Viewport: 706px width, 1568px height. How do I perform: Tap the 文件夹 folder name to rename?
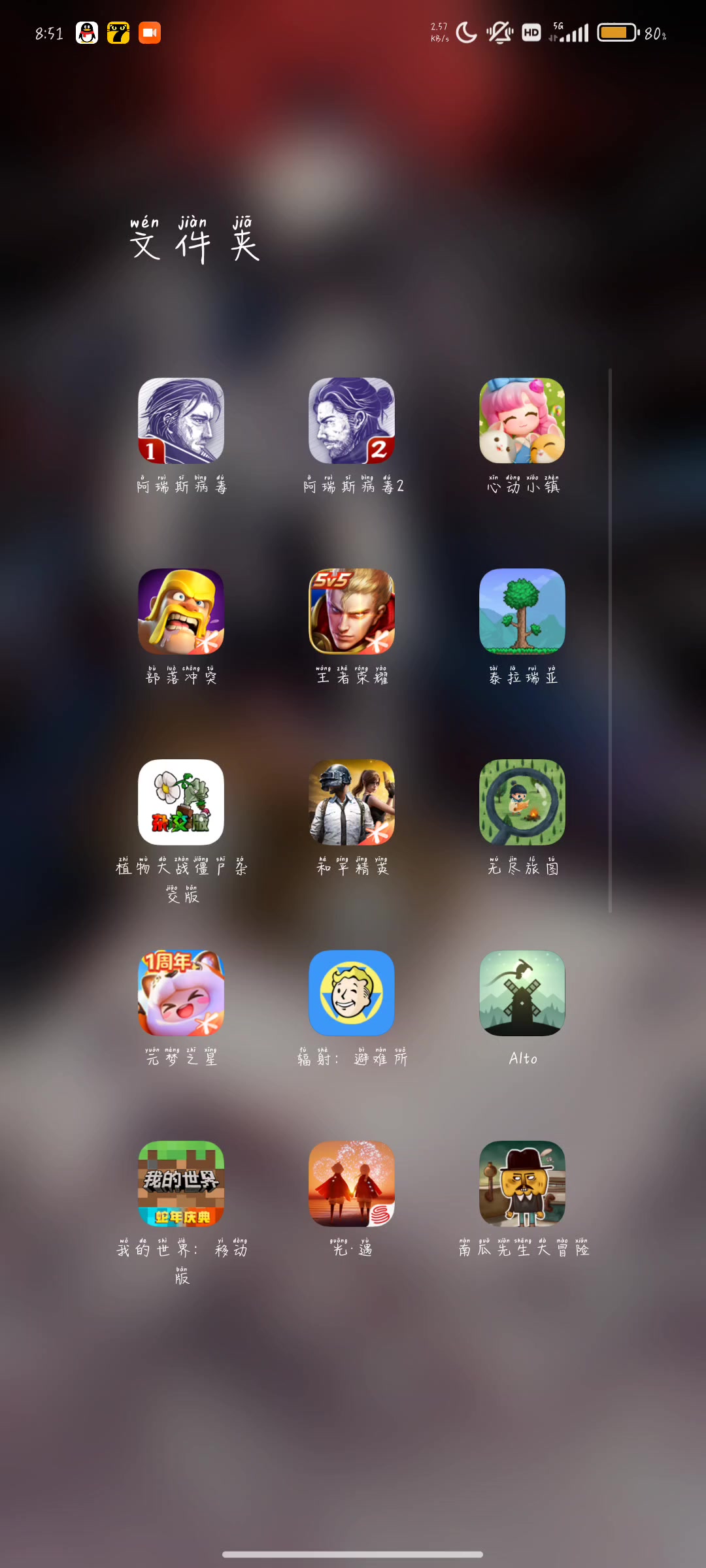pos(195,240)
